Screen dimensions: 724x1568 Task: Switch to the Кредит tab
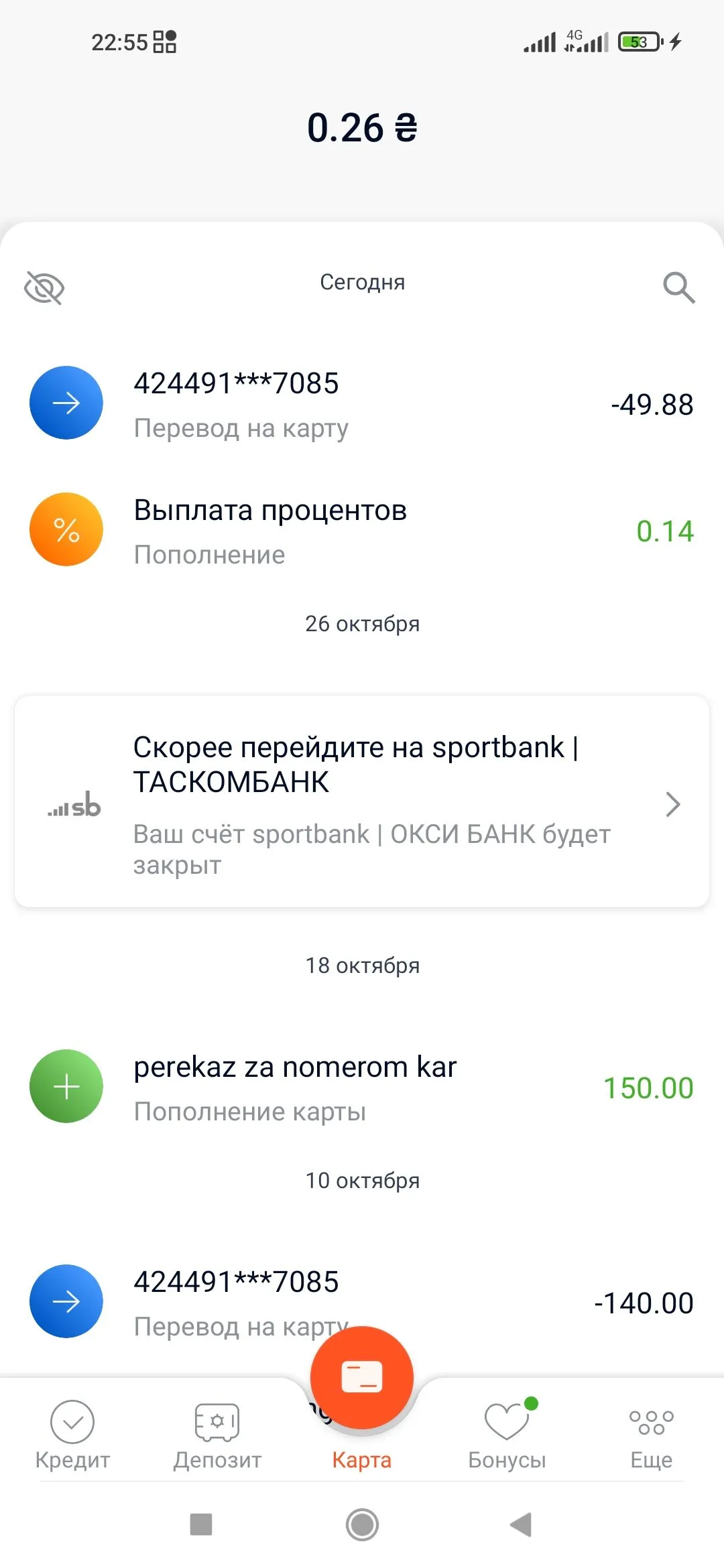pyautogui.click(x=72, y=1435)
